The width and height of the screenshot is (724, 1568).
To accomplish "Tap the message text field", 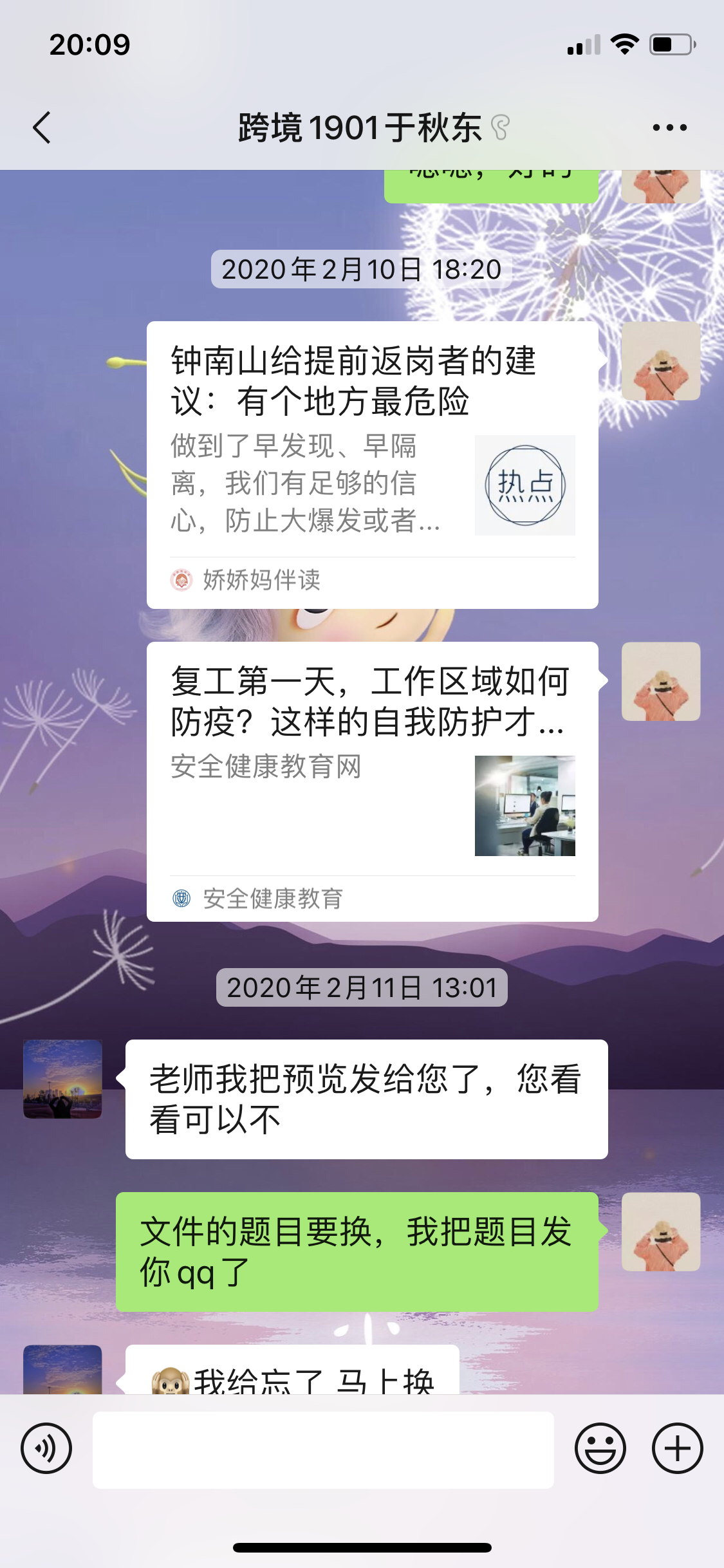I will [x=323, y=1450].
